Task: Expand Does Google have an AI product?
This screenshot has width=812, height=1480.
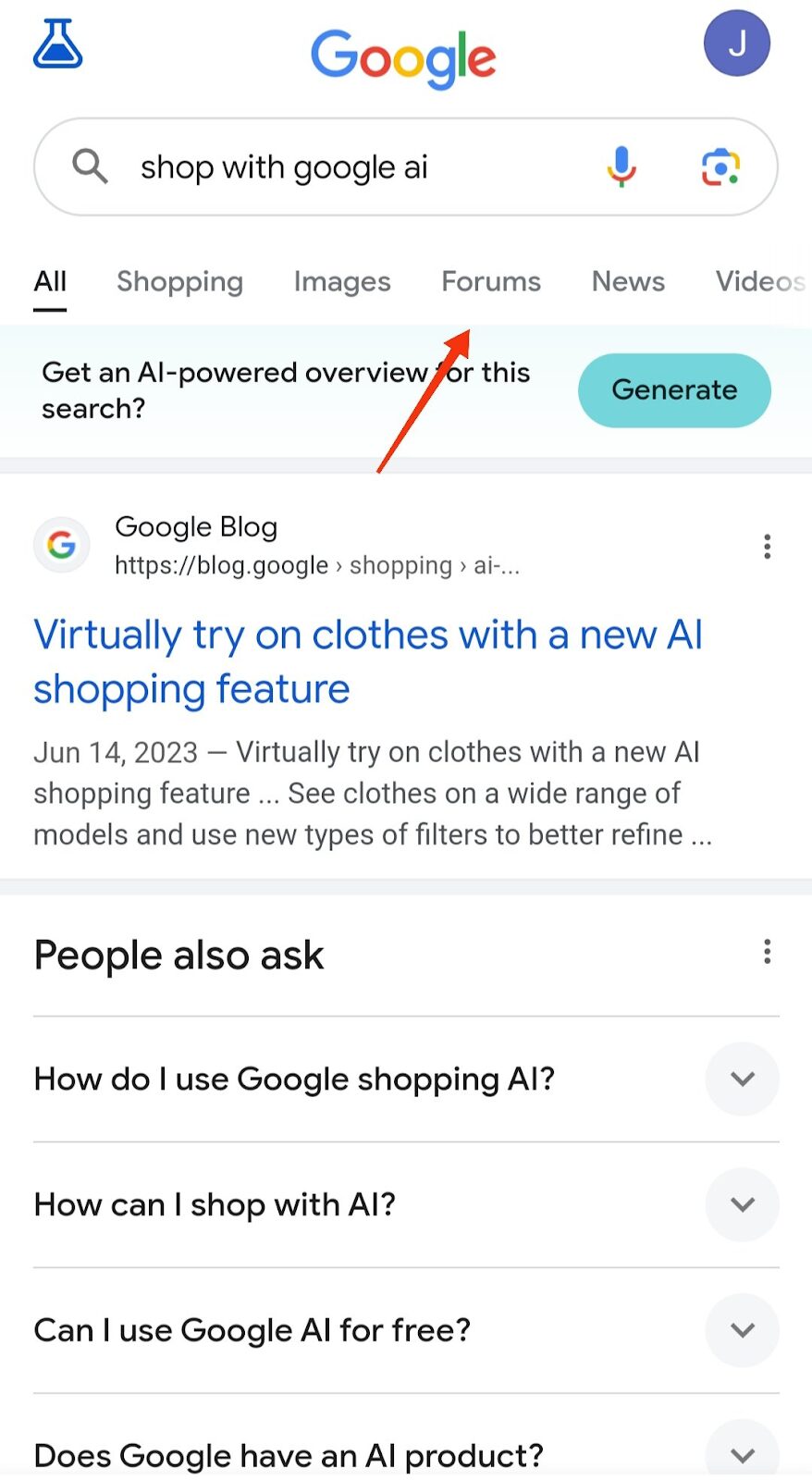Action: tap(743, 1454)
